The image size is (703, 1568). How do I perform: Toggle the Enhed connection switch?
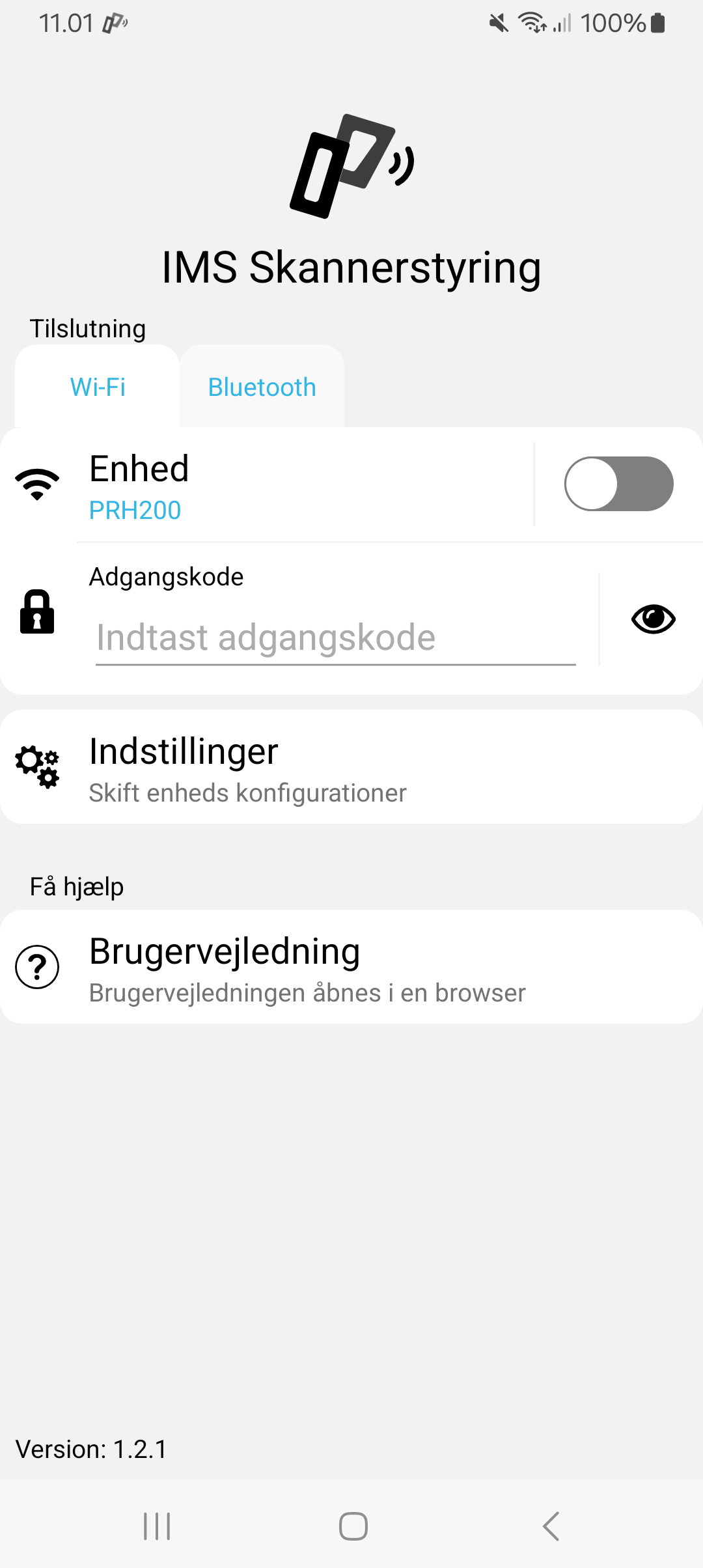point(618,484)
